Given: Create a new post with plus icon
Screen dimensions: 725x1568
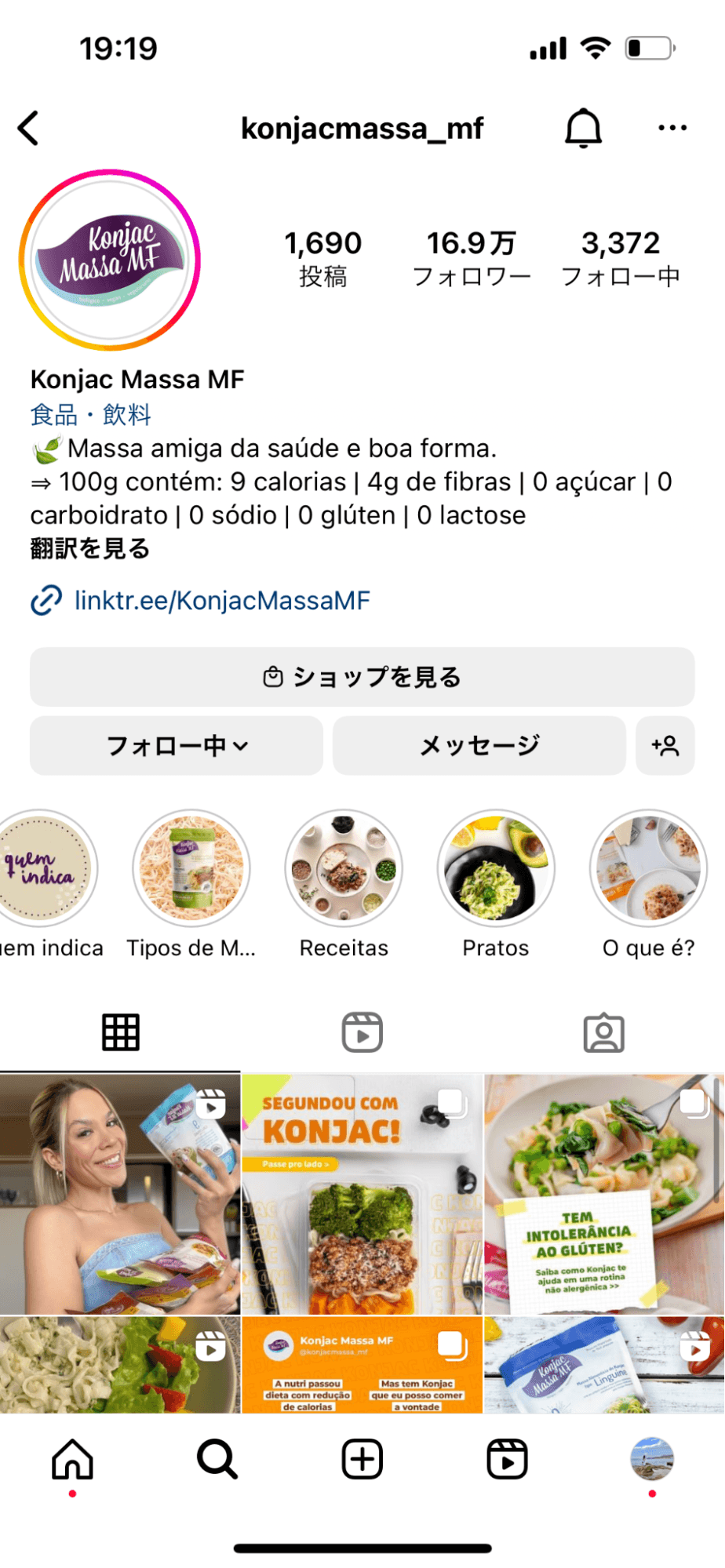Looking at the screenshot, I should coord(362,1460).
